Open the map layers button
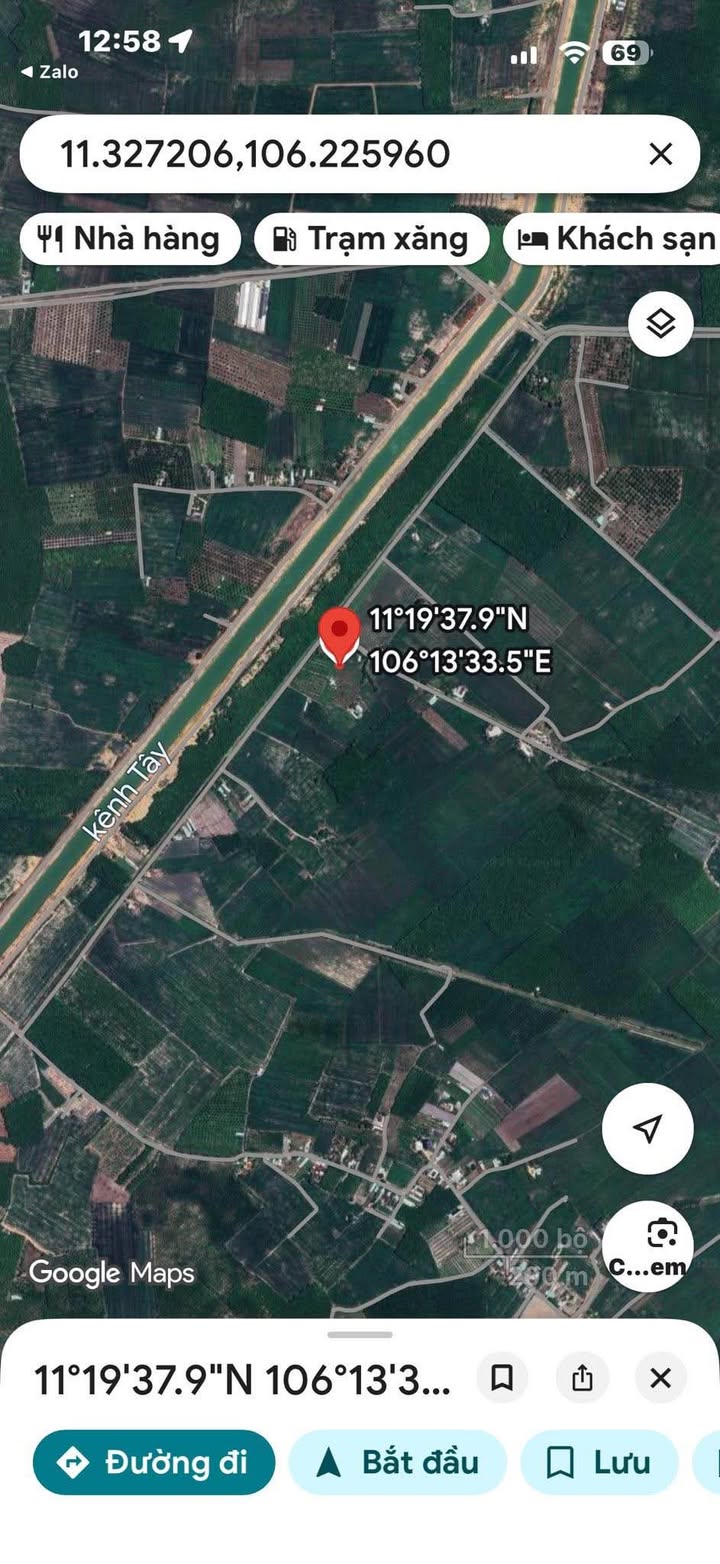The width and height of the screenshot is (720, 1564). pos(660,324)
